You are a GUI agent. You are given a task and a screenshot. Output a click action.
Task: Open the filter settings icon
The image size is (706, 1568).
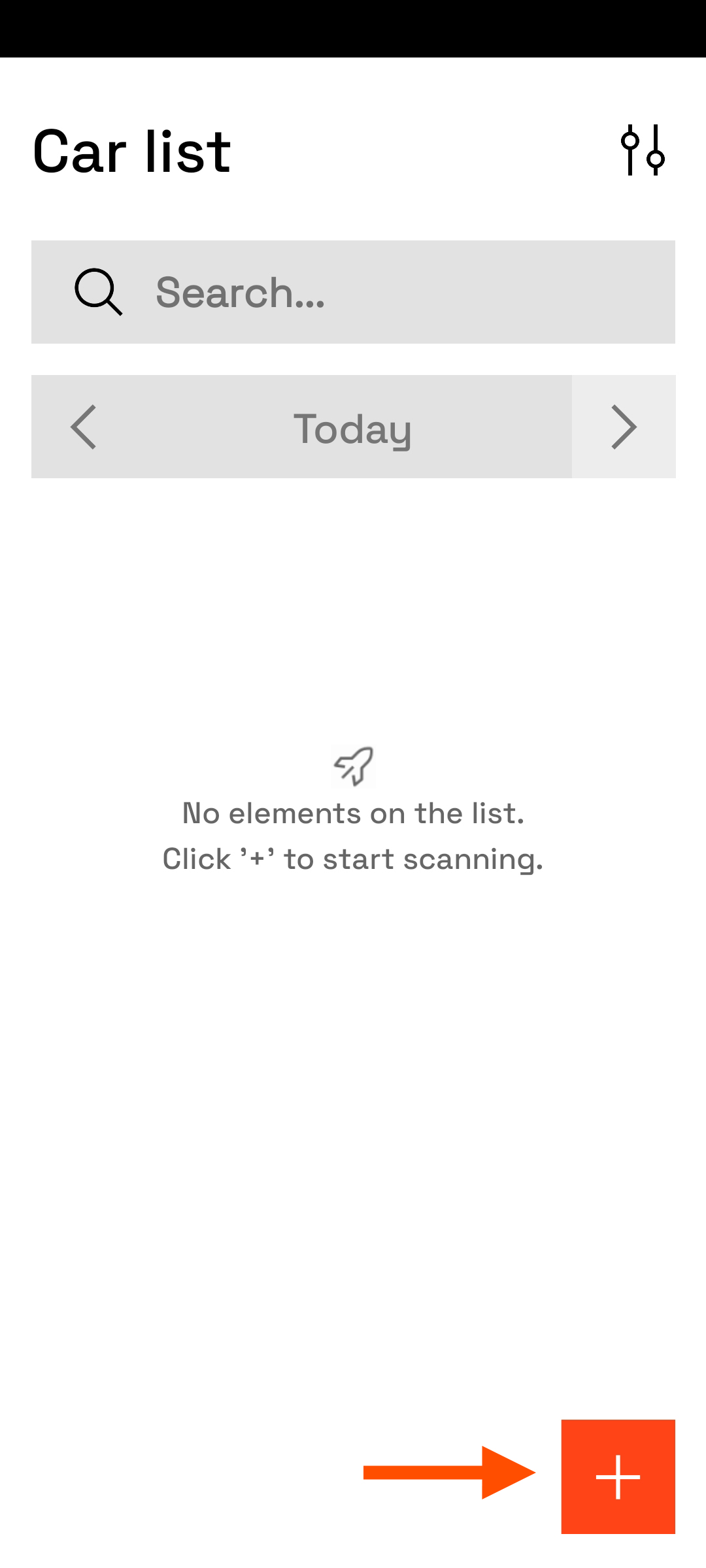[643, 150]
